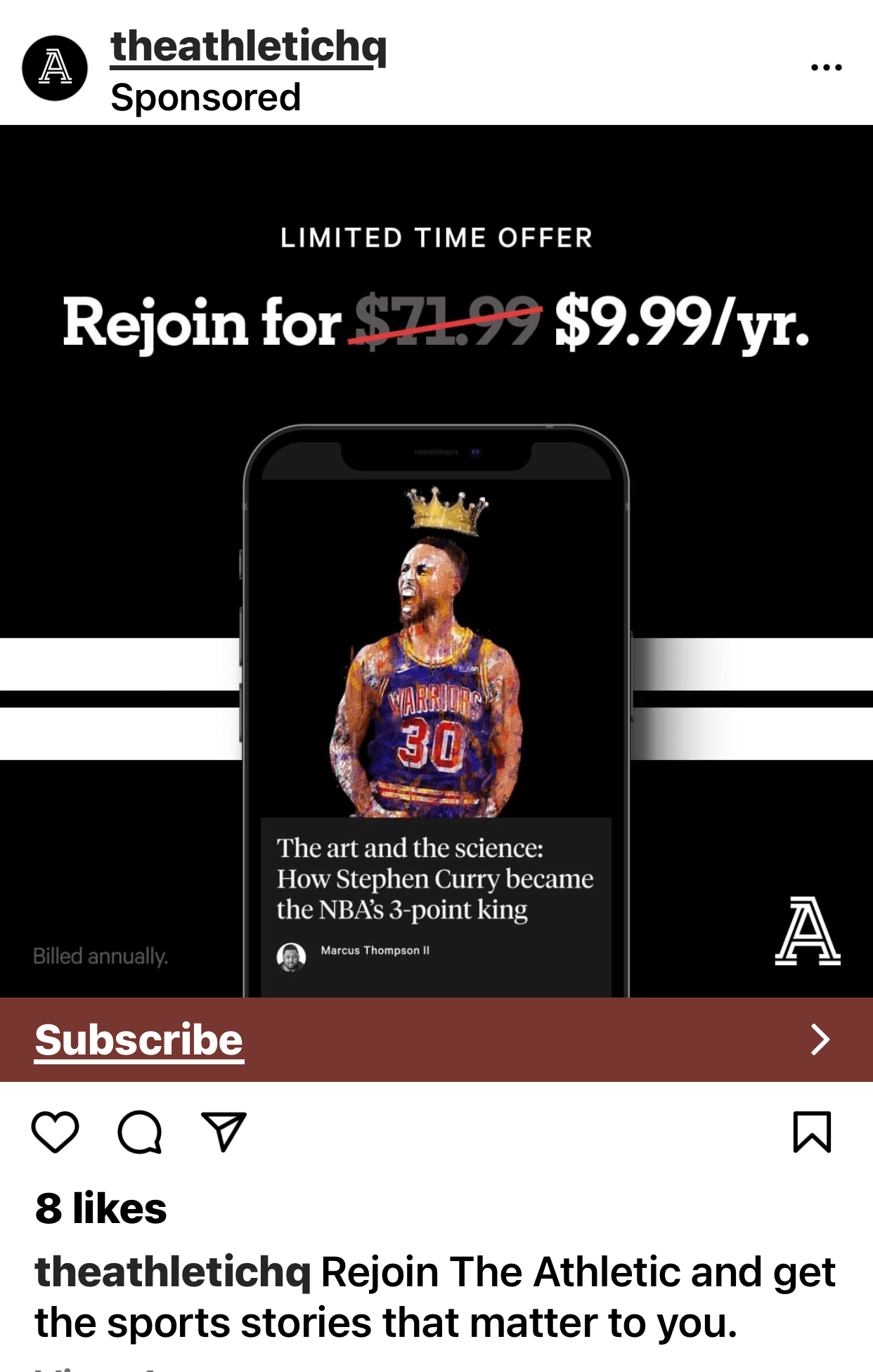Open theathletichq profile from username

(x=248, y=46)
